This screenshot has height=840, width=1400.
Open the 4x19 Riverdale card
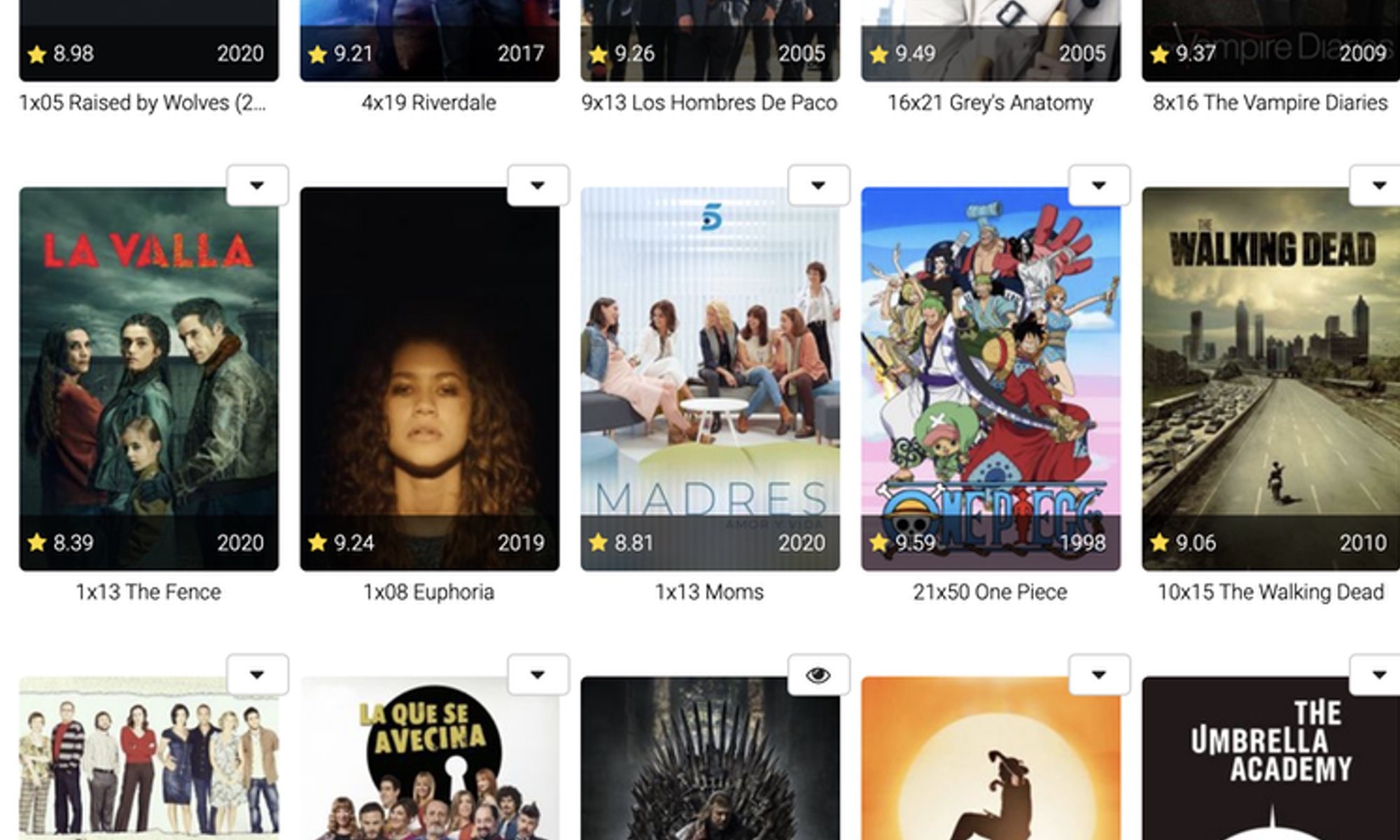pos(429,42)
